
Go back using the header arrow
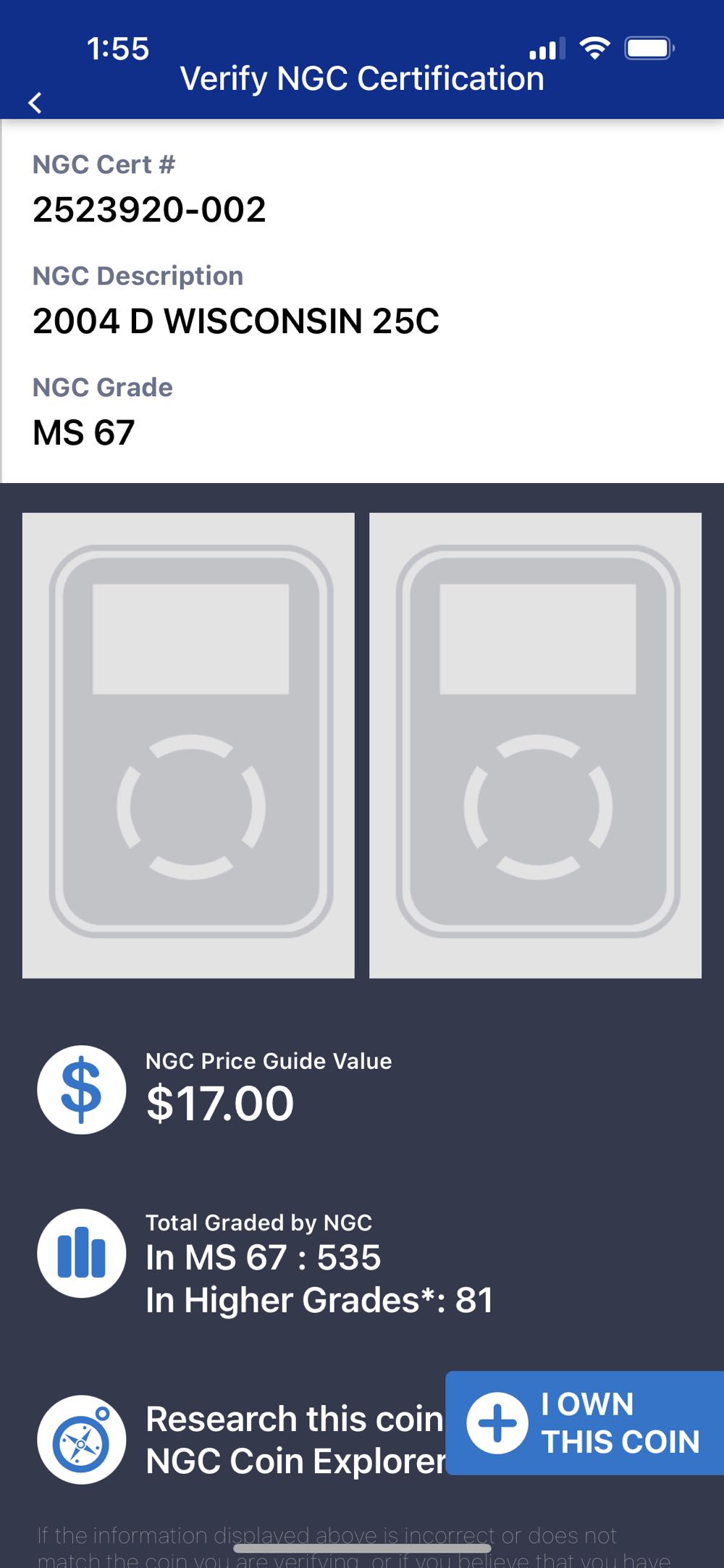click(35, 103)
